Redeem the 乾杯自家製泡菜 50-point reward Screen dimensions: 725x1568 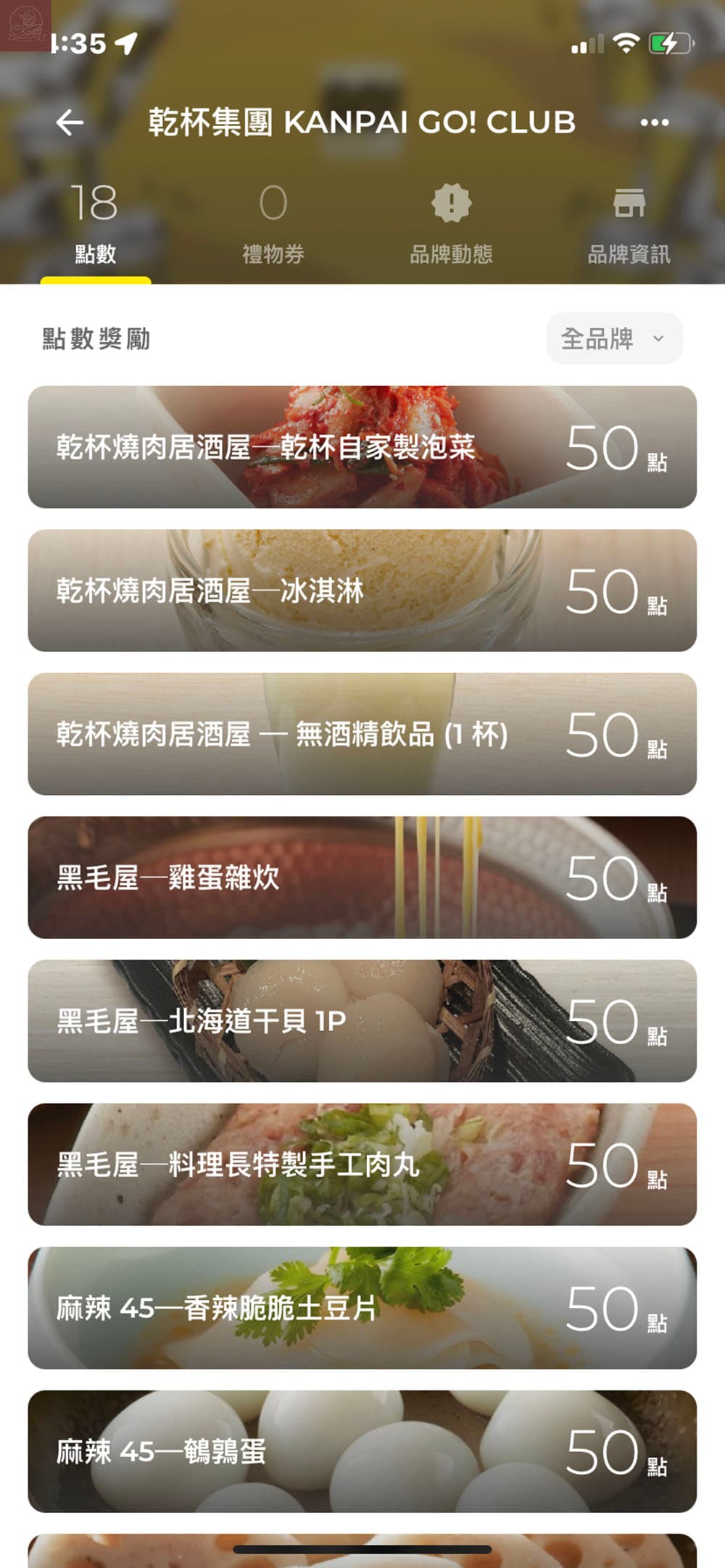[362, 446]
